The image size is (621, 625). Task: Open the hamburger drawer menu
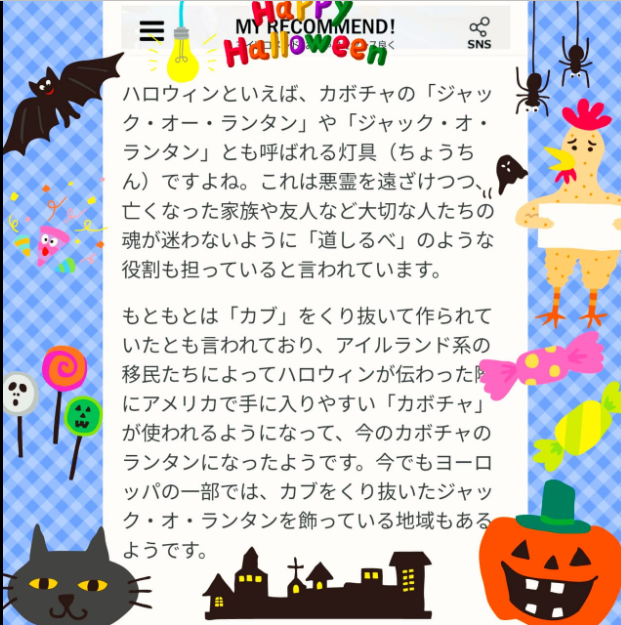coord(152,31)
